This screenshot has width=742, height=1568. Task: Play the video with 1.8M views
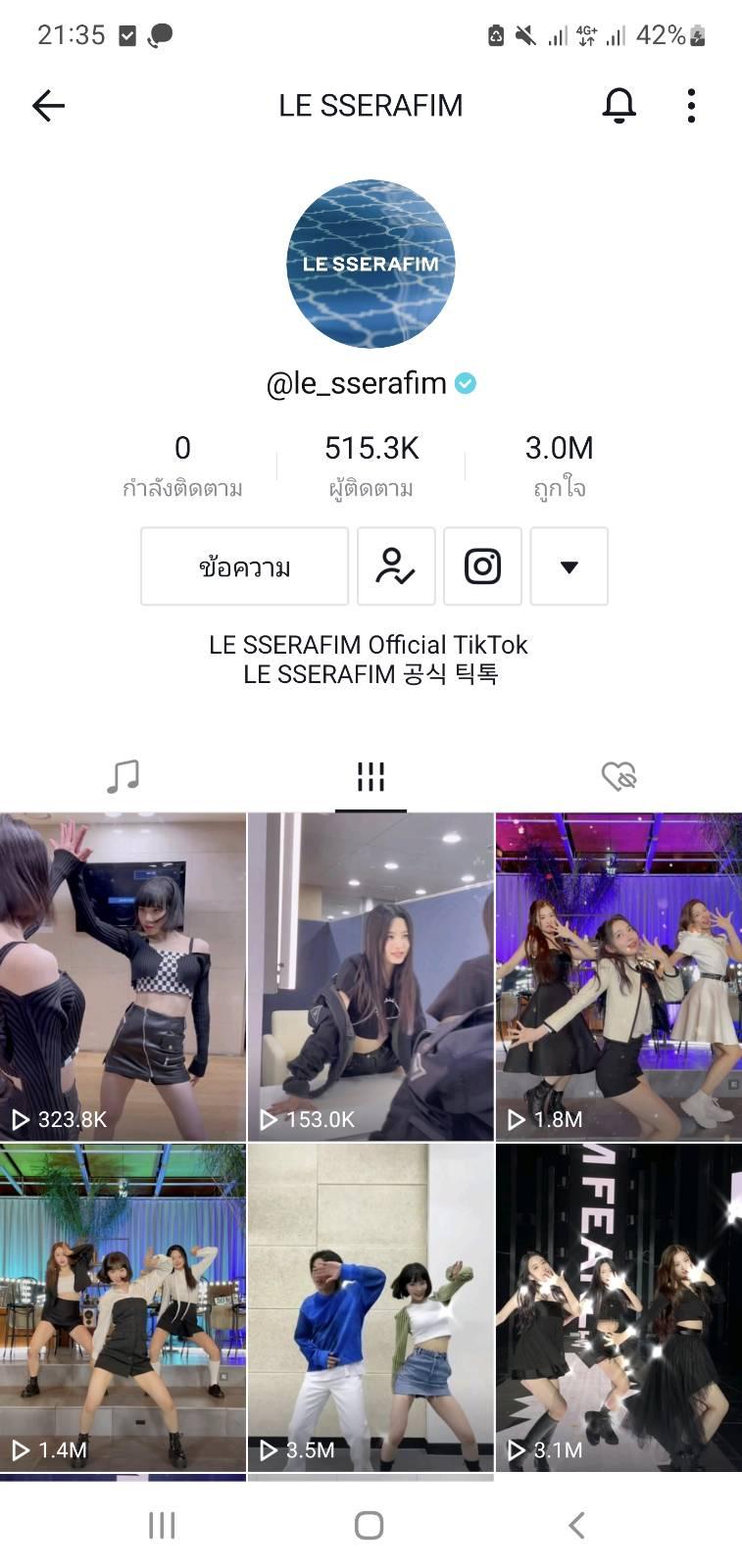pyautogui.click(x=618, y=977)
